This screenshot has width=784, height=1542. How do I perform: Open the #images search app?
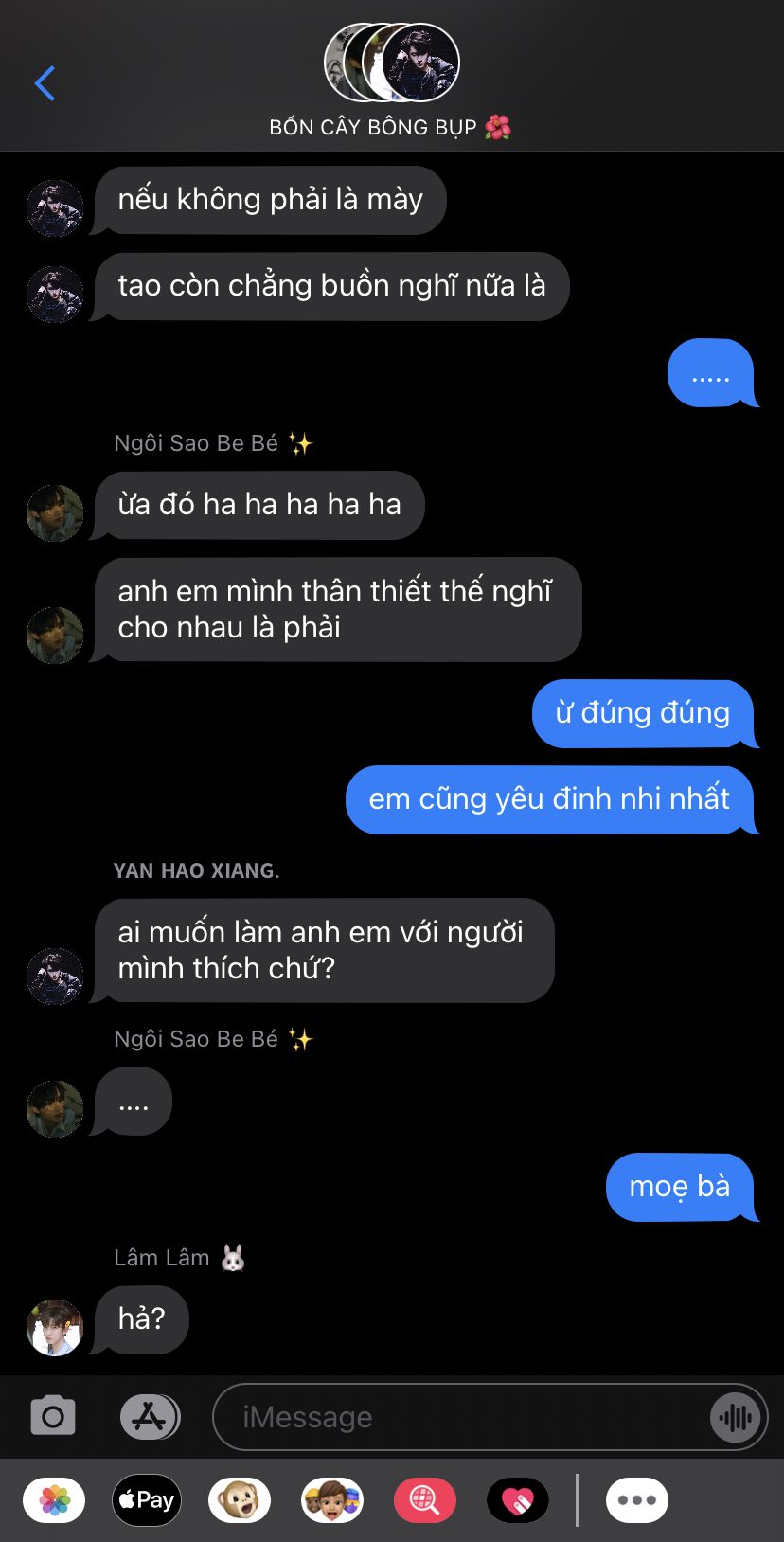pyautogui.click(x=425, y=1500)
